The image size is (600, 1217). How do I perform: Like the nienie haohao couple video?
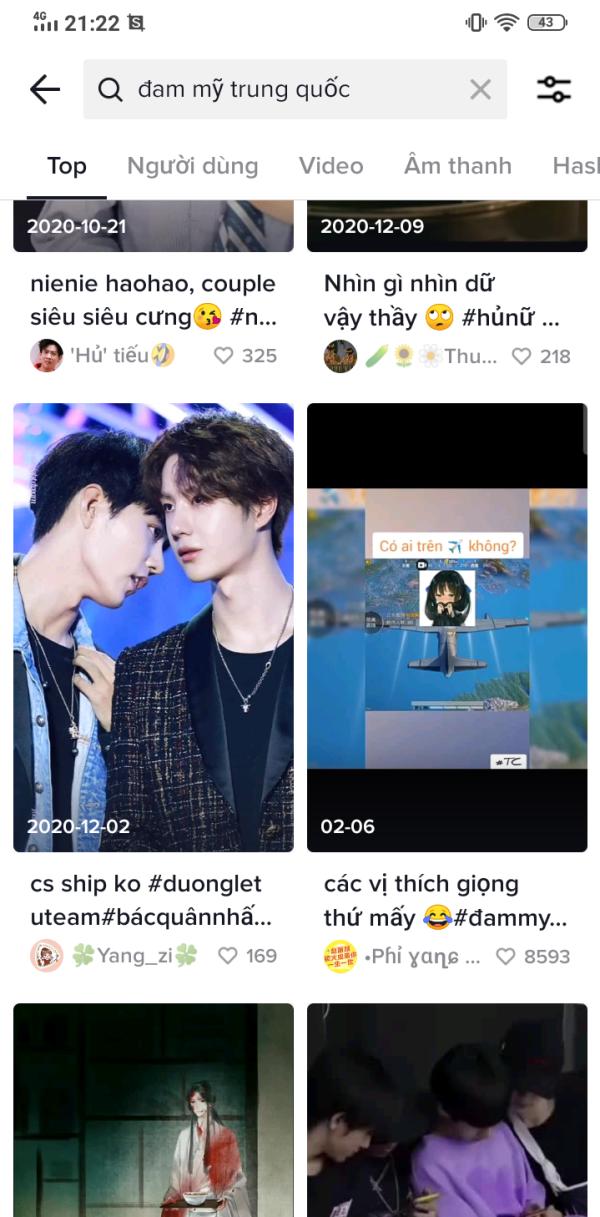coord(224,356)
